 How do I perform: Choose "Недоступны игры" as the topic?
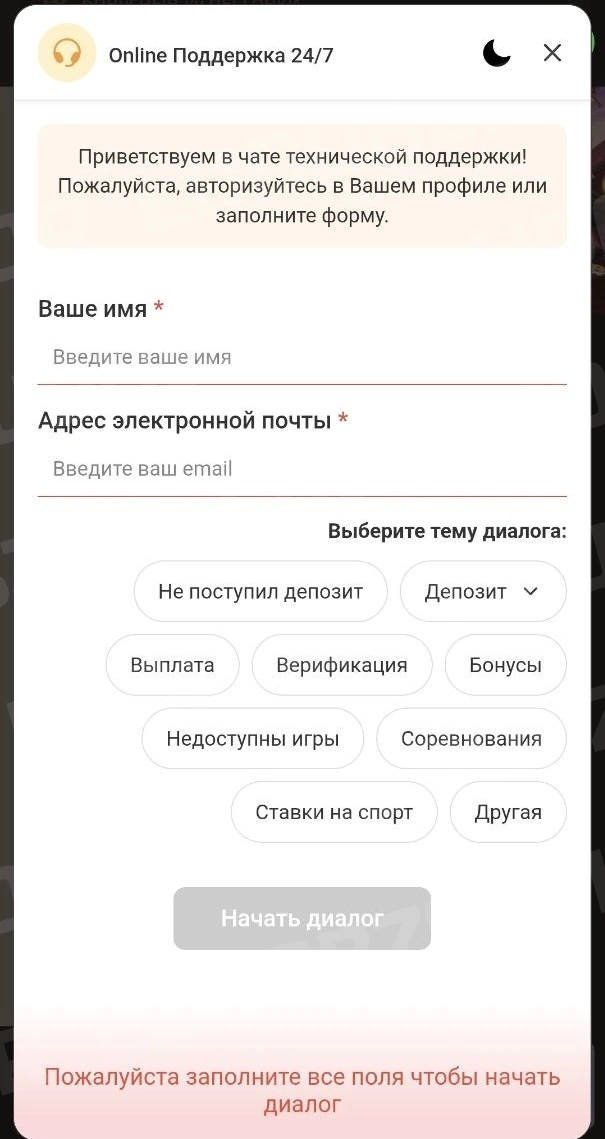pos(253,739)
